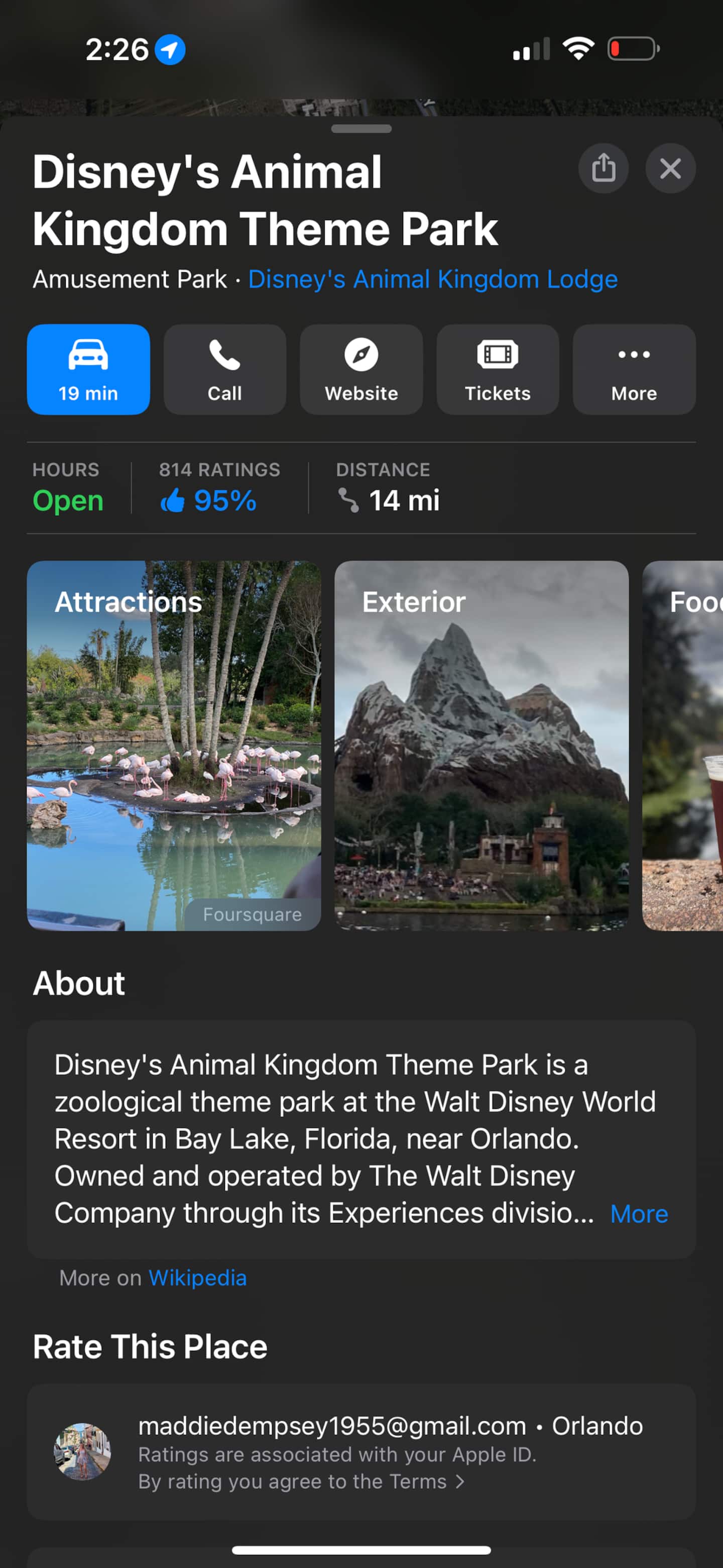This screenshot has height=1568, width=723.
Task: Open the More actions button
Action: pyautogui.click(x=634, y=369)
